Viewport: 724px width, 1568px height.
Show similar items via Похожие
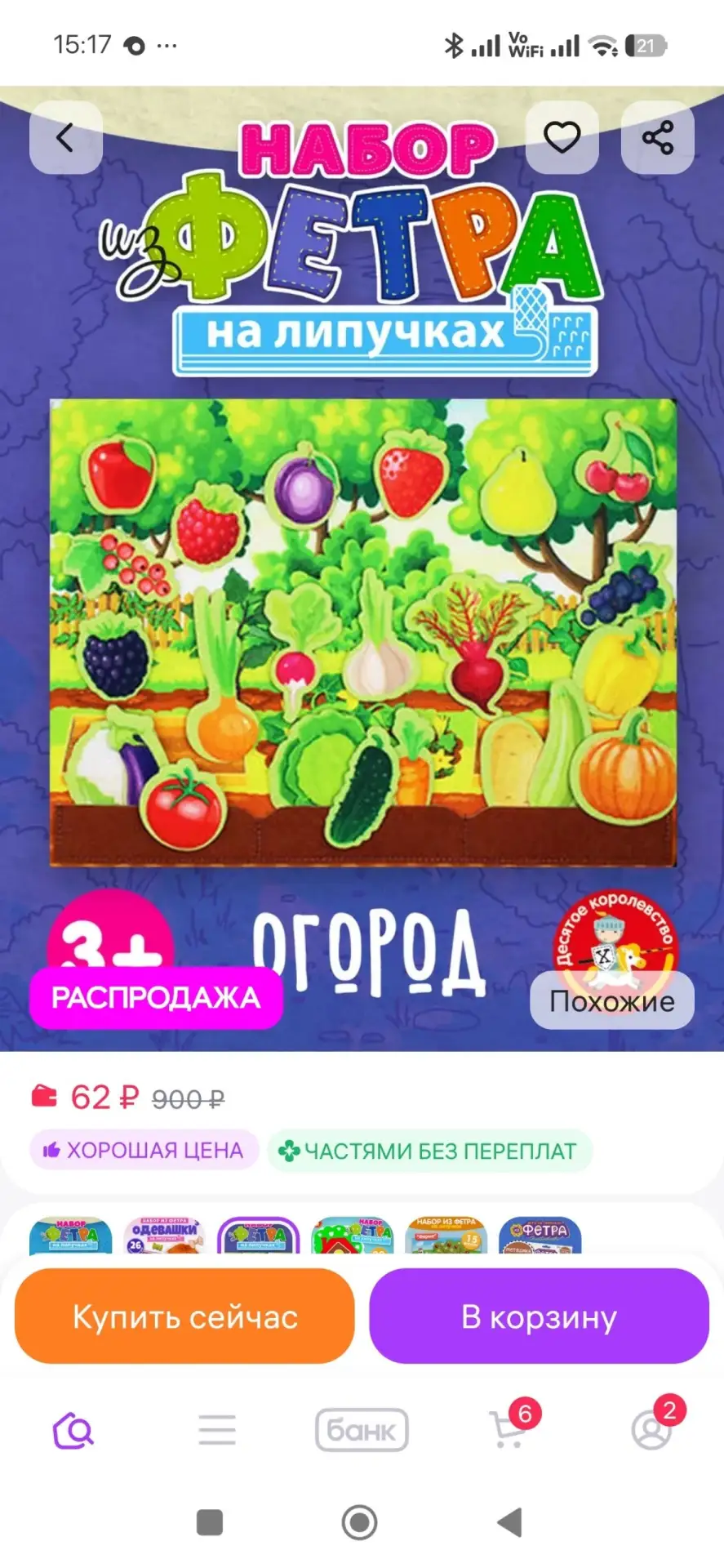click(x=612, y=1000)
